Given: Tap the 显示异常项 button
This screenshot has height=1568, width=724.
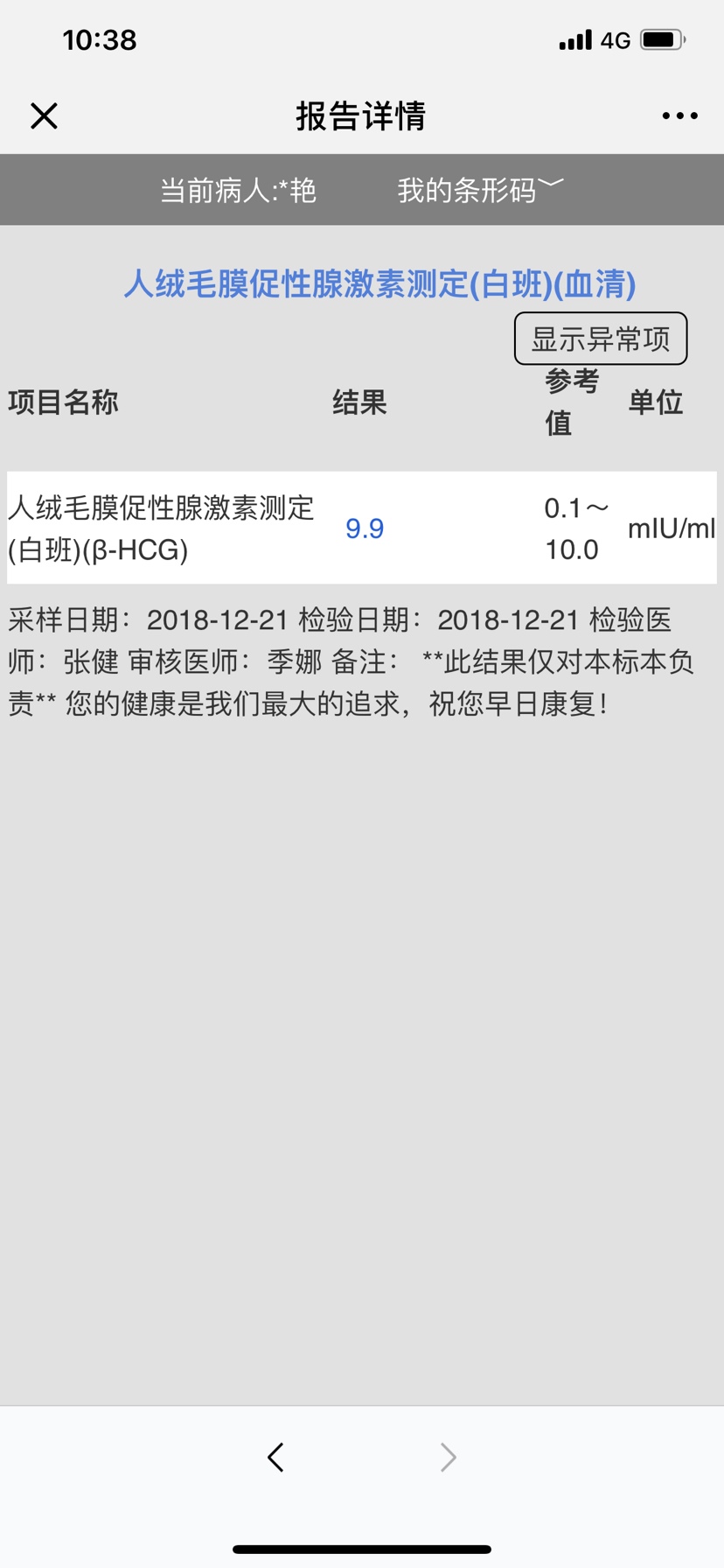Looking at the screenshot, I should tap(600, 339).
